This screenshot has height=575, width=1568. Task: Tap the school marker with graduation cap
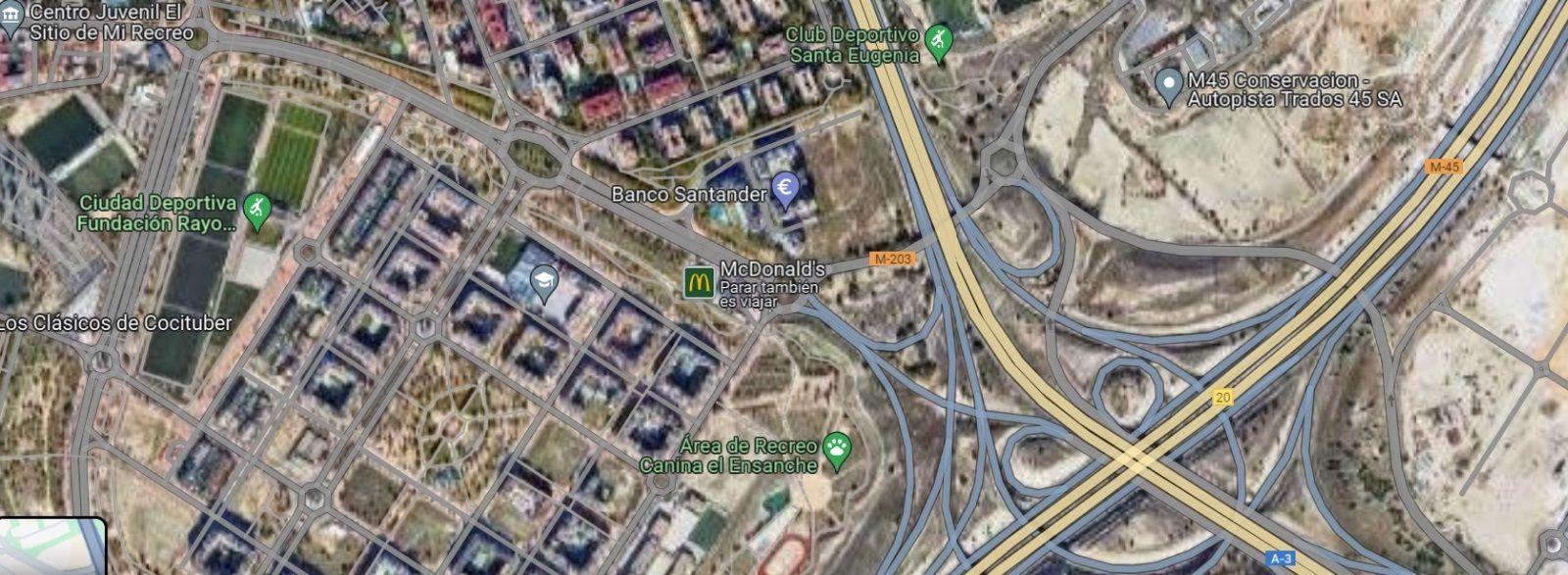coord(544,281)
